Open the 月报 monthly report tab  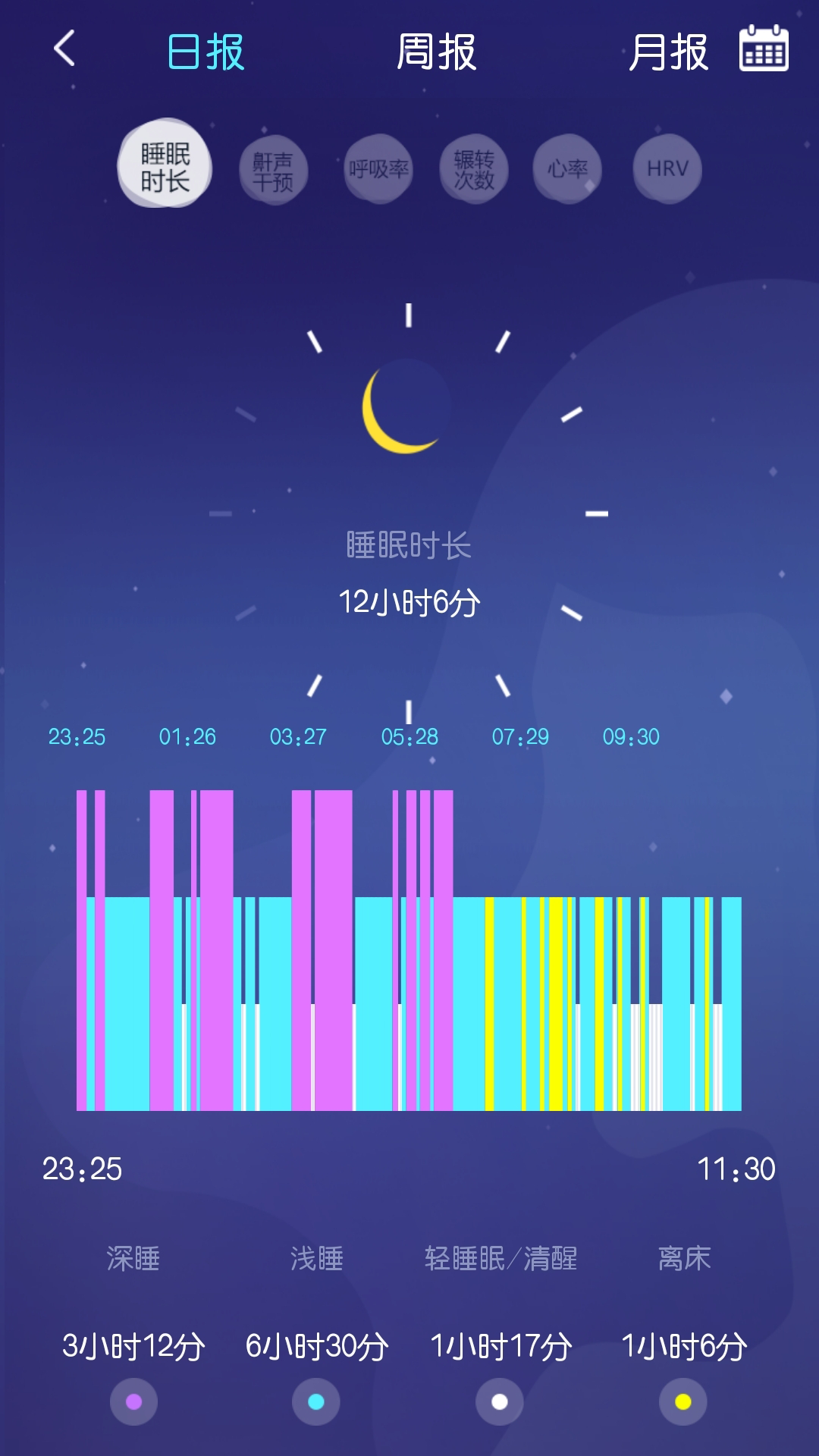coord(668,52)
